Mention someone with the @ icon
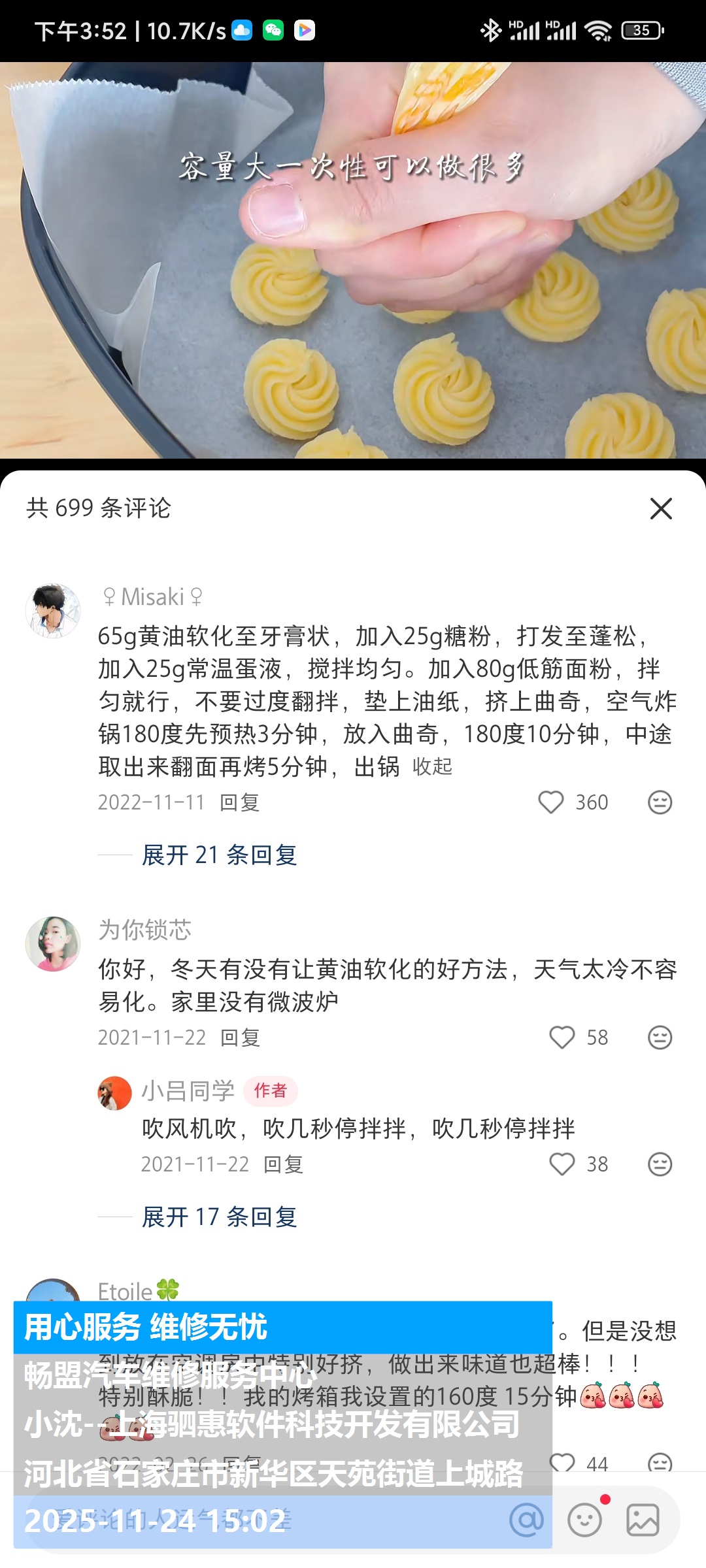The image size is (706, 1568). click(527, 1520)
